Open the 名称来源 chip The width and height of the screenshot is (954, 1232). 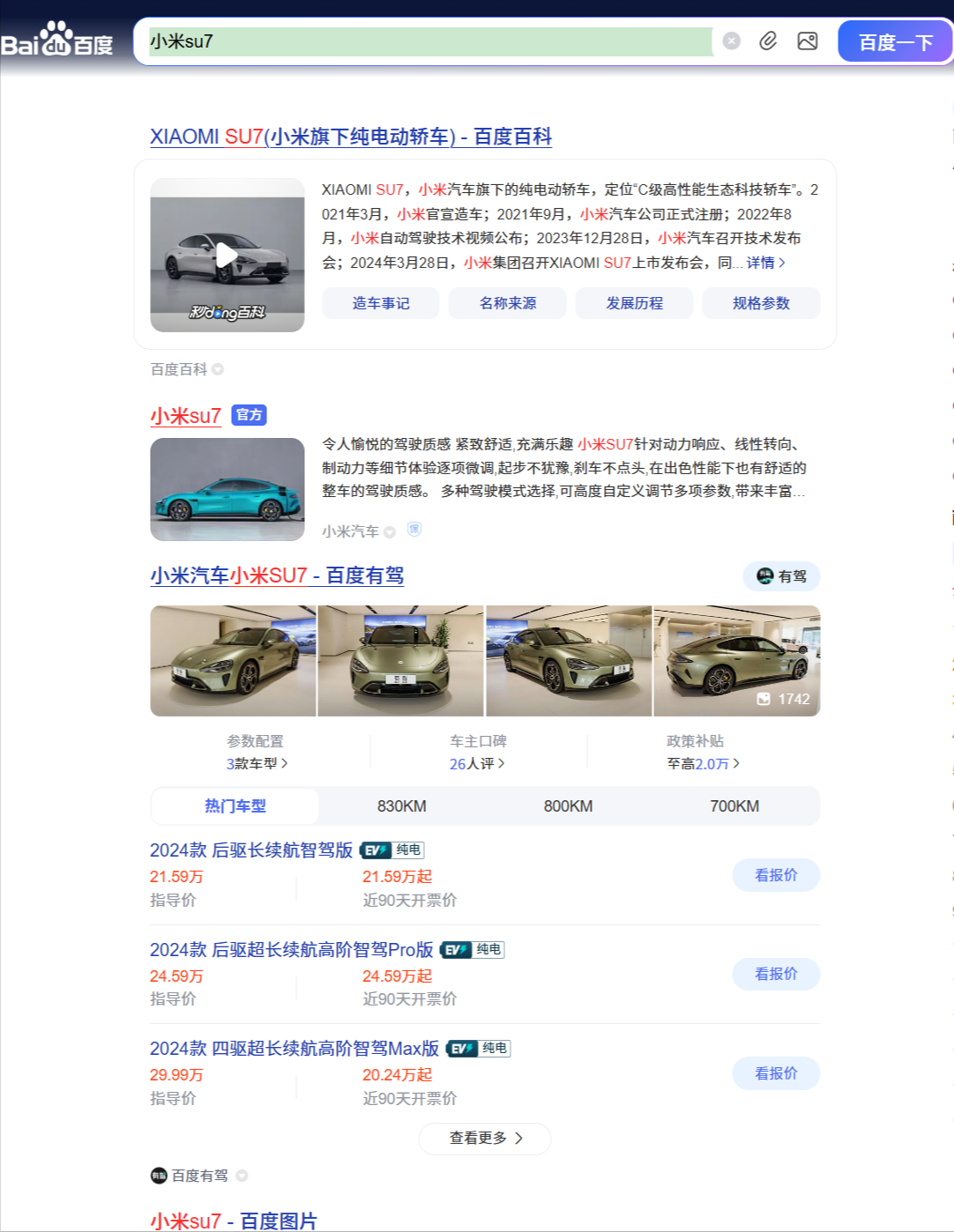coord(508,303)
